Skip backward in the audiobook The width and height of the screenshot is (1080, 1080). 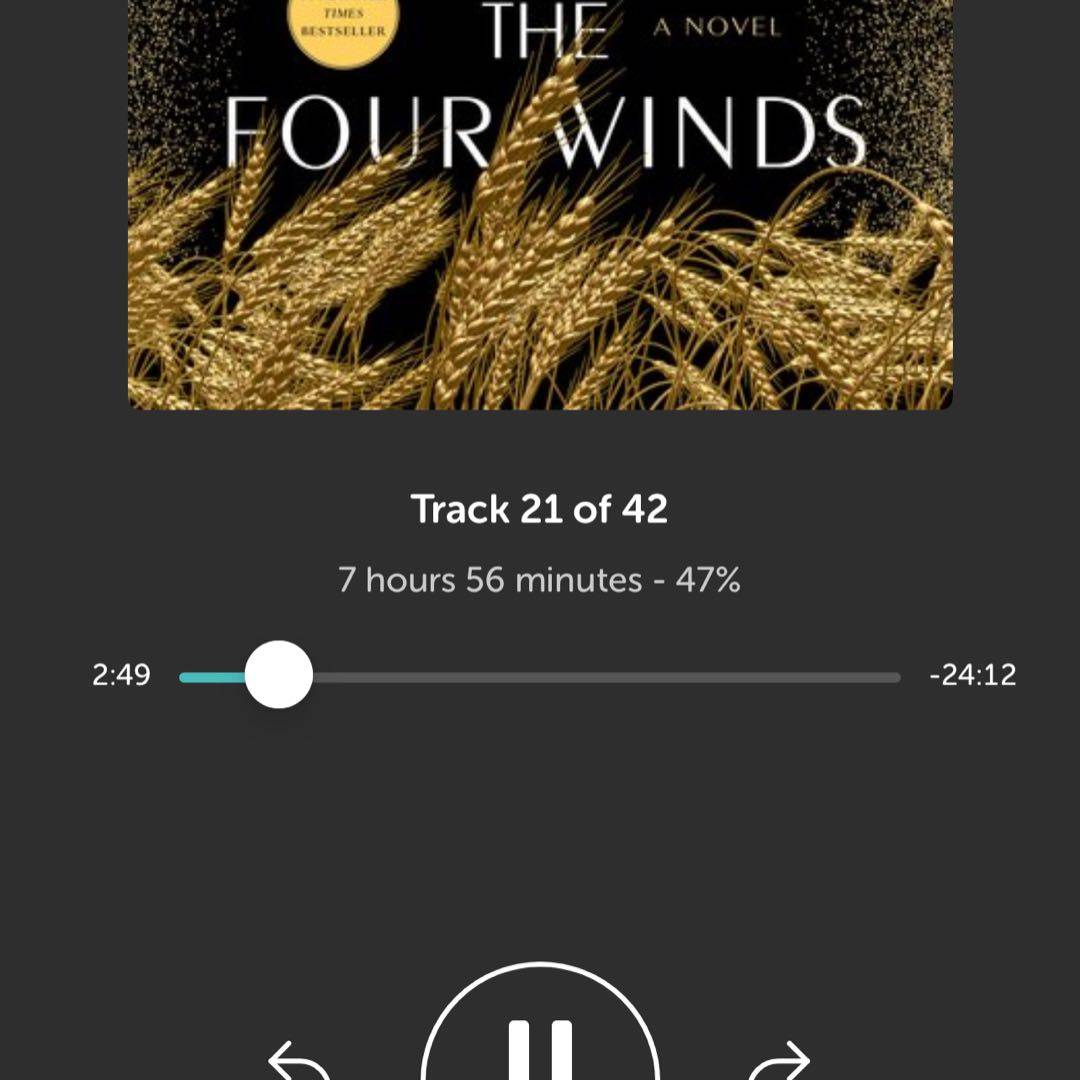(300, 1062)
